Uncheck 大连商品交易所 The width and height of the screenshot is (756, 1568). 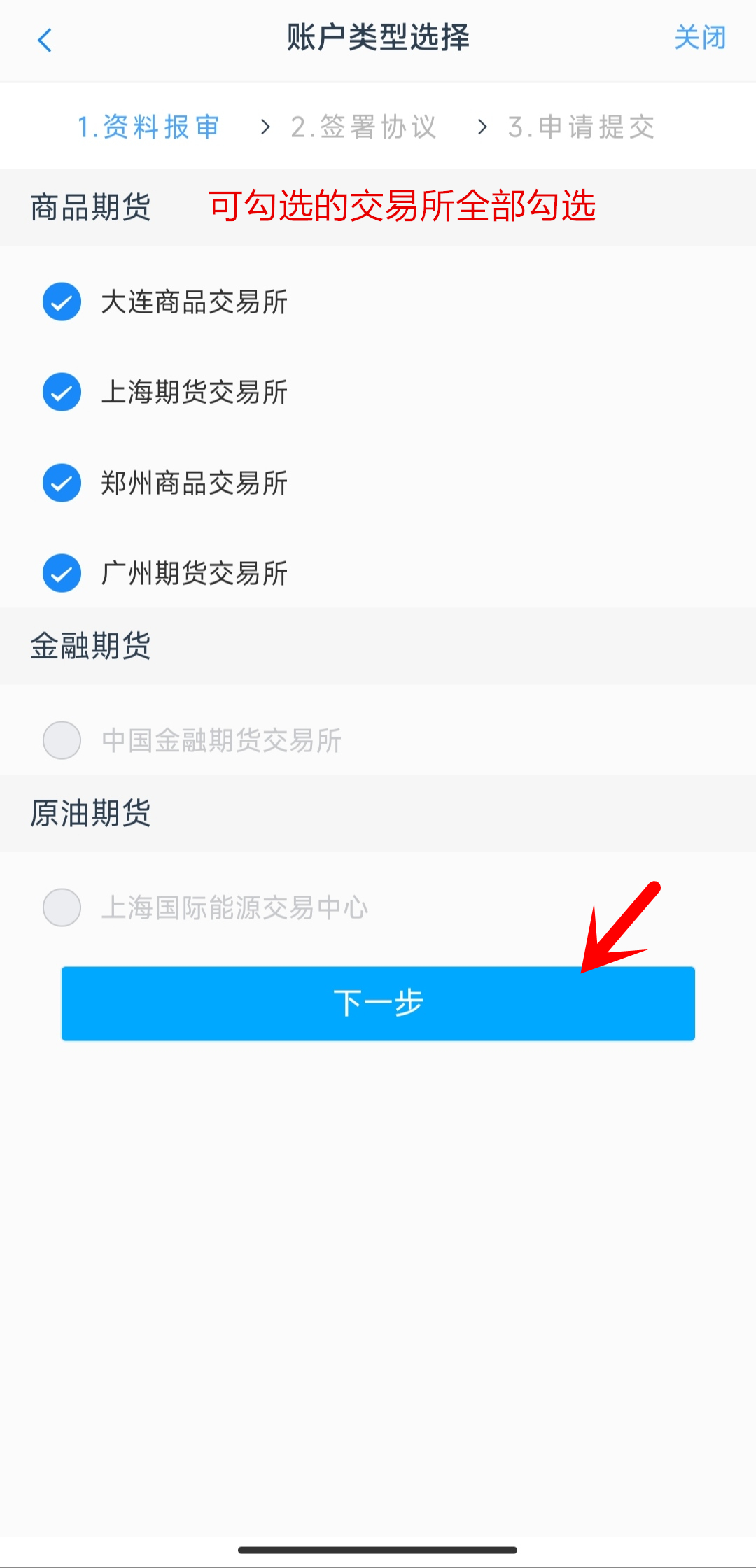(62, 302)
